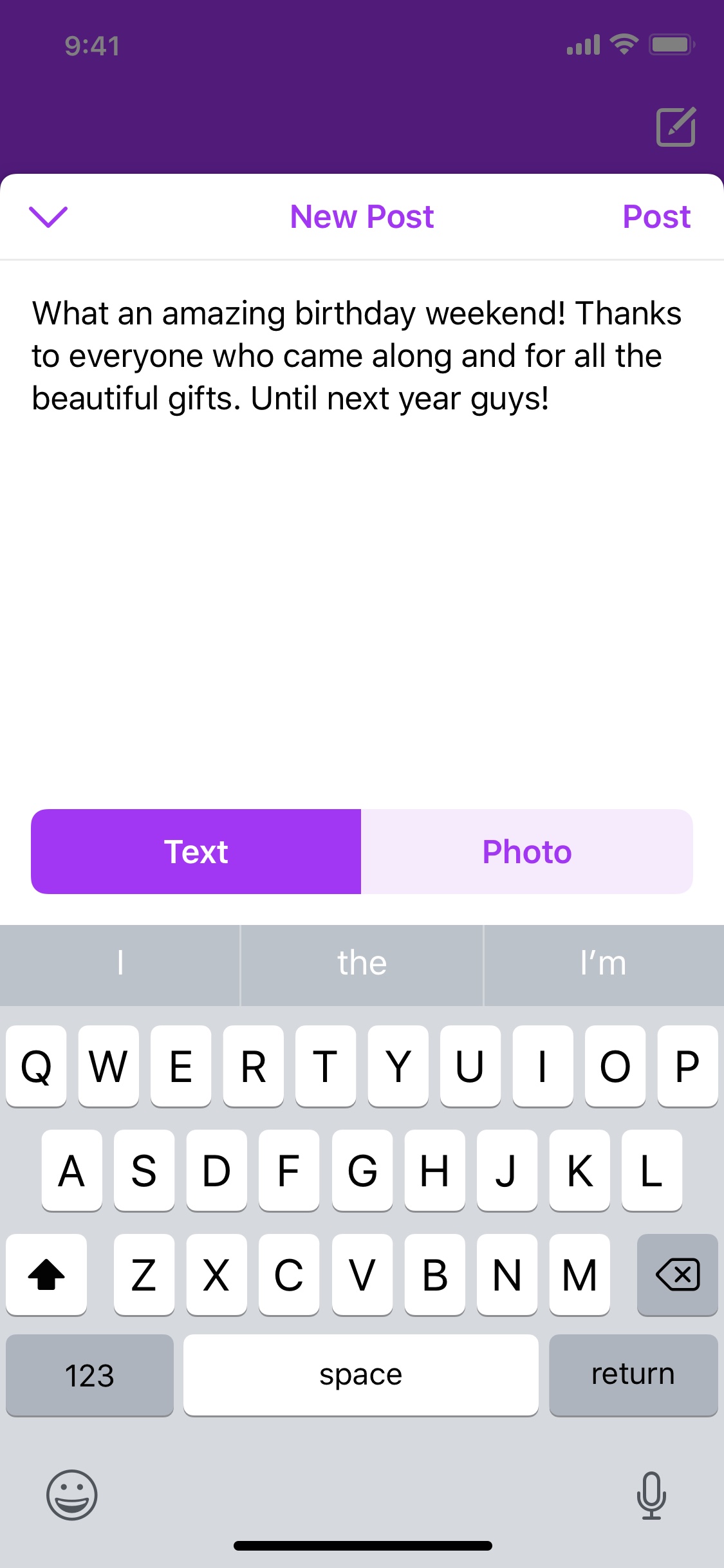The height and width of the screenshot is (1568, 724).
Task: Open the compose icon in the purple header
Action: tap(676, 126)
